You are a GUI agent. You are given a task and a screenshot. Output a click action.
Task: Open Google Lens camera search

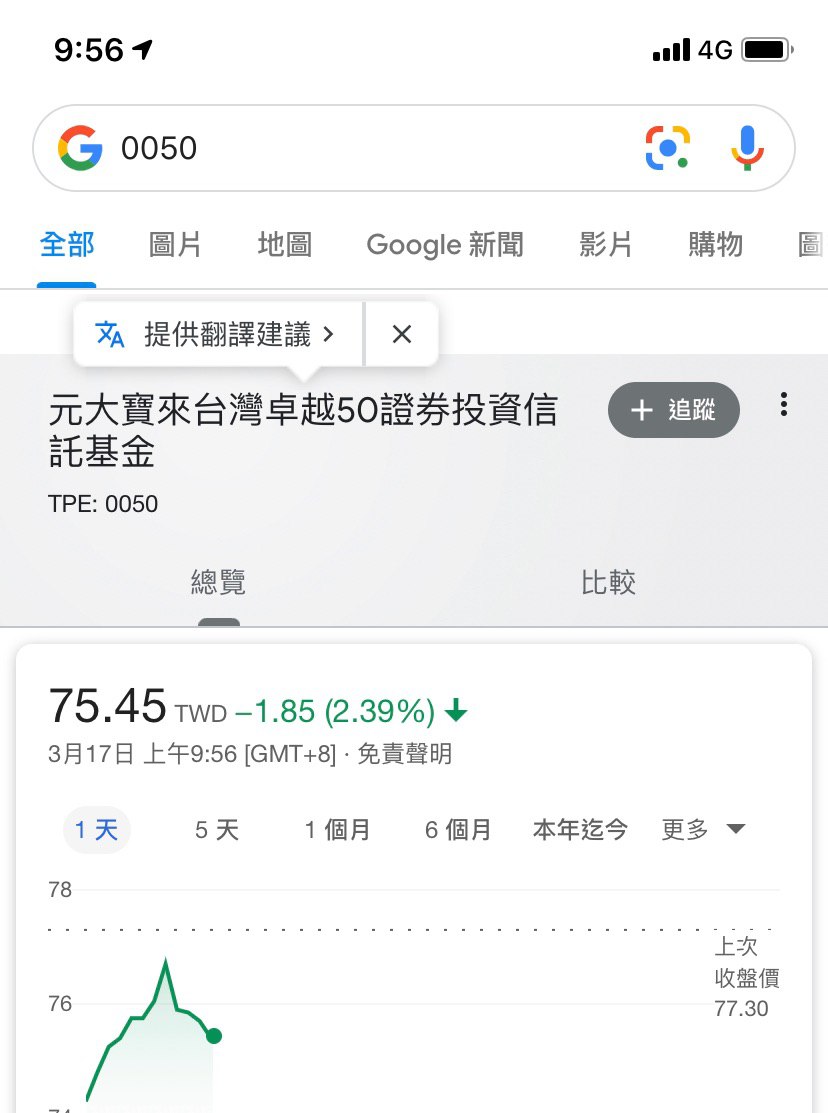667,148
